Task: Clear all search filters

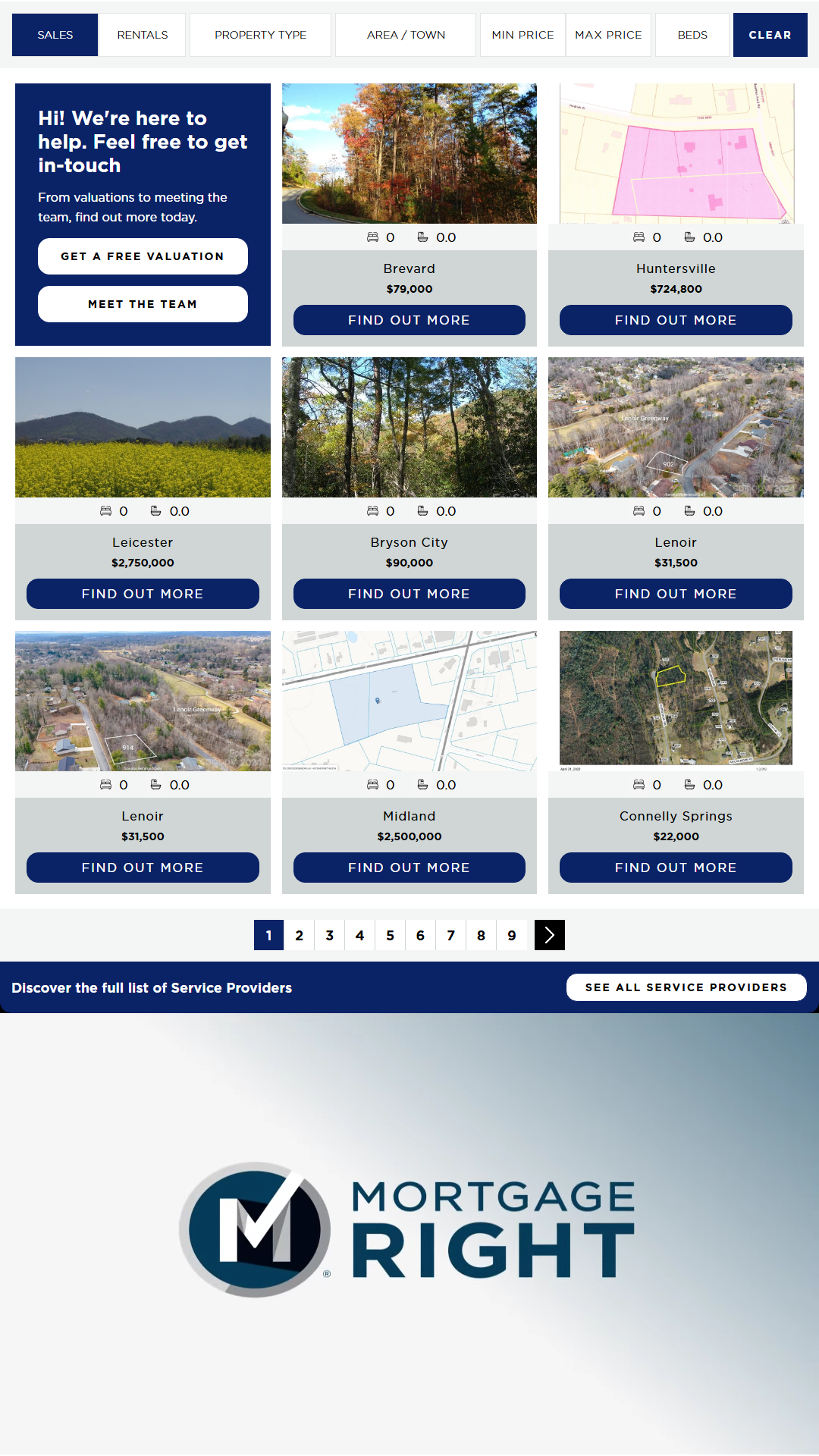Action: click(770, 35)
